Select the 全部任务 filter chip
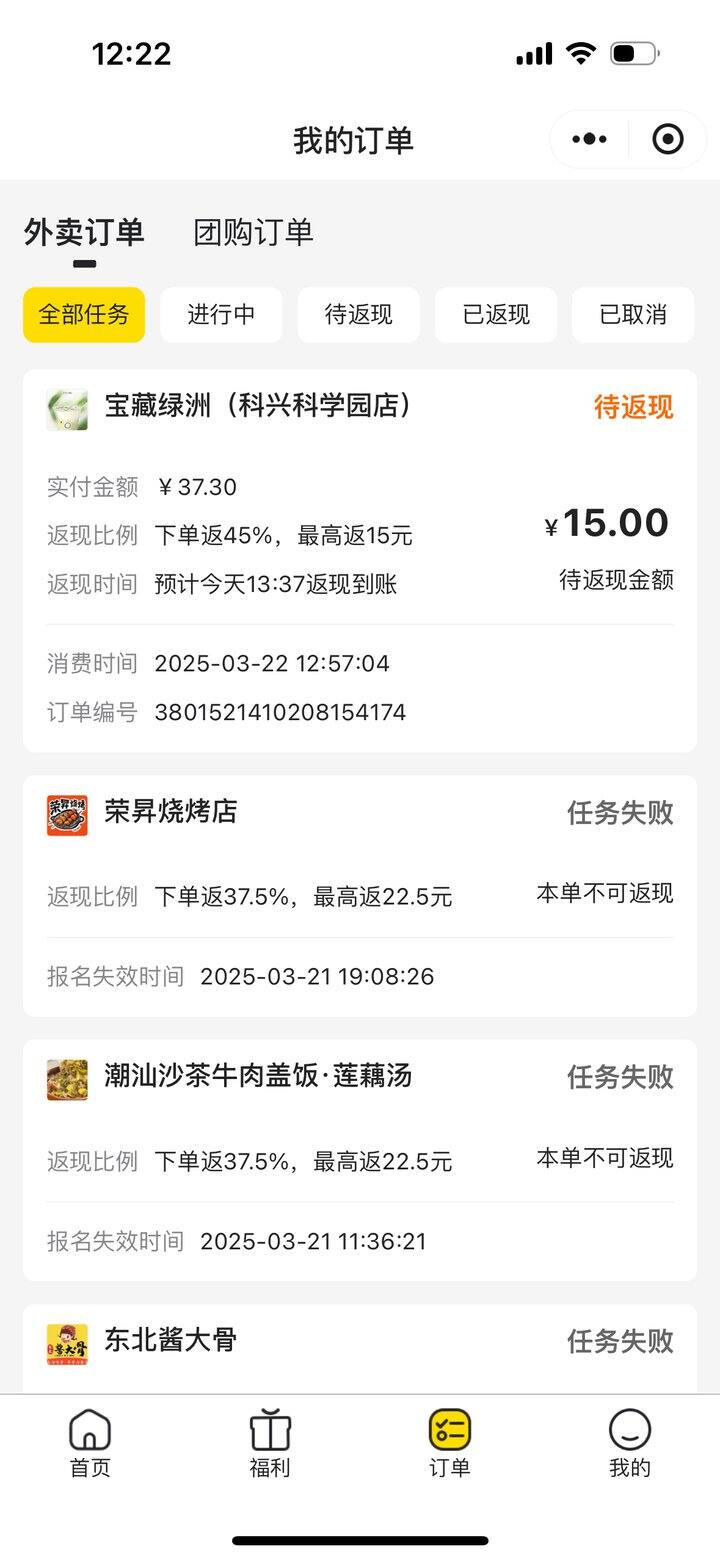Viewport: 720px width, 1560px height. pos(84,315)
